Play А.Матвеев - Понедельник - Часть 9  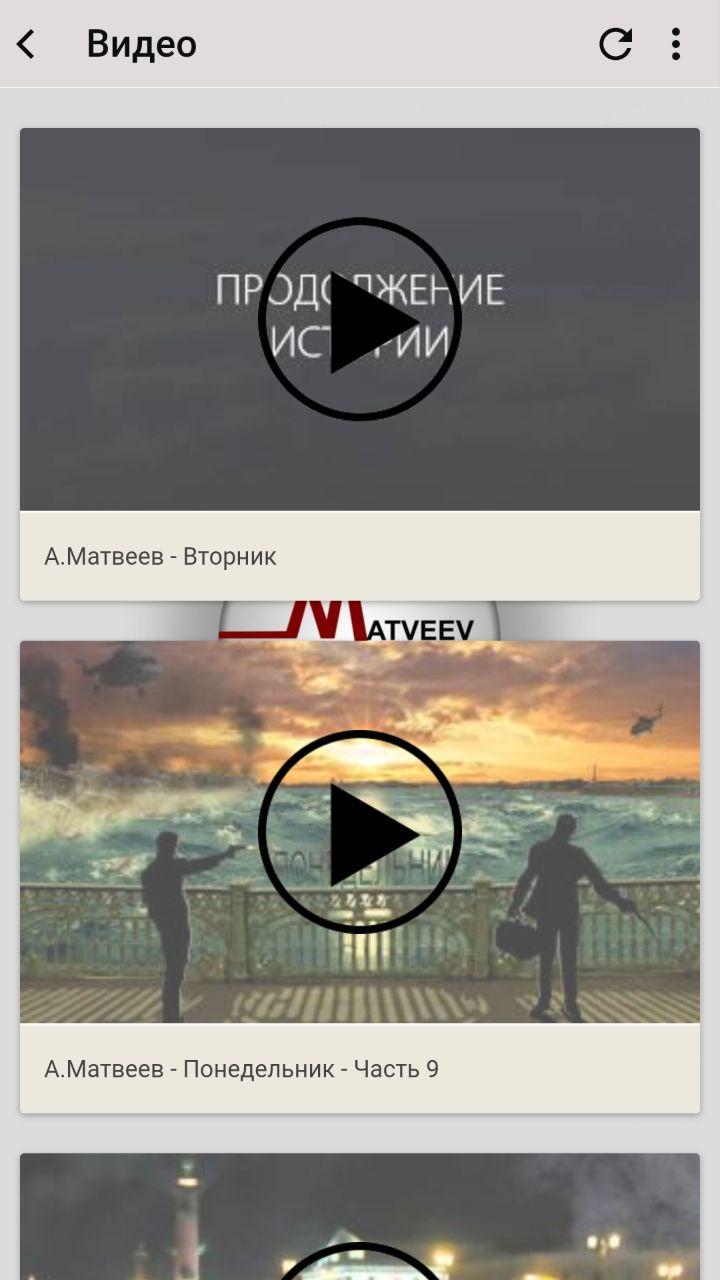pyautogui.click(x=360, y=831)
